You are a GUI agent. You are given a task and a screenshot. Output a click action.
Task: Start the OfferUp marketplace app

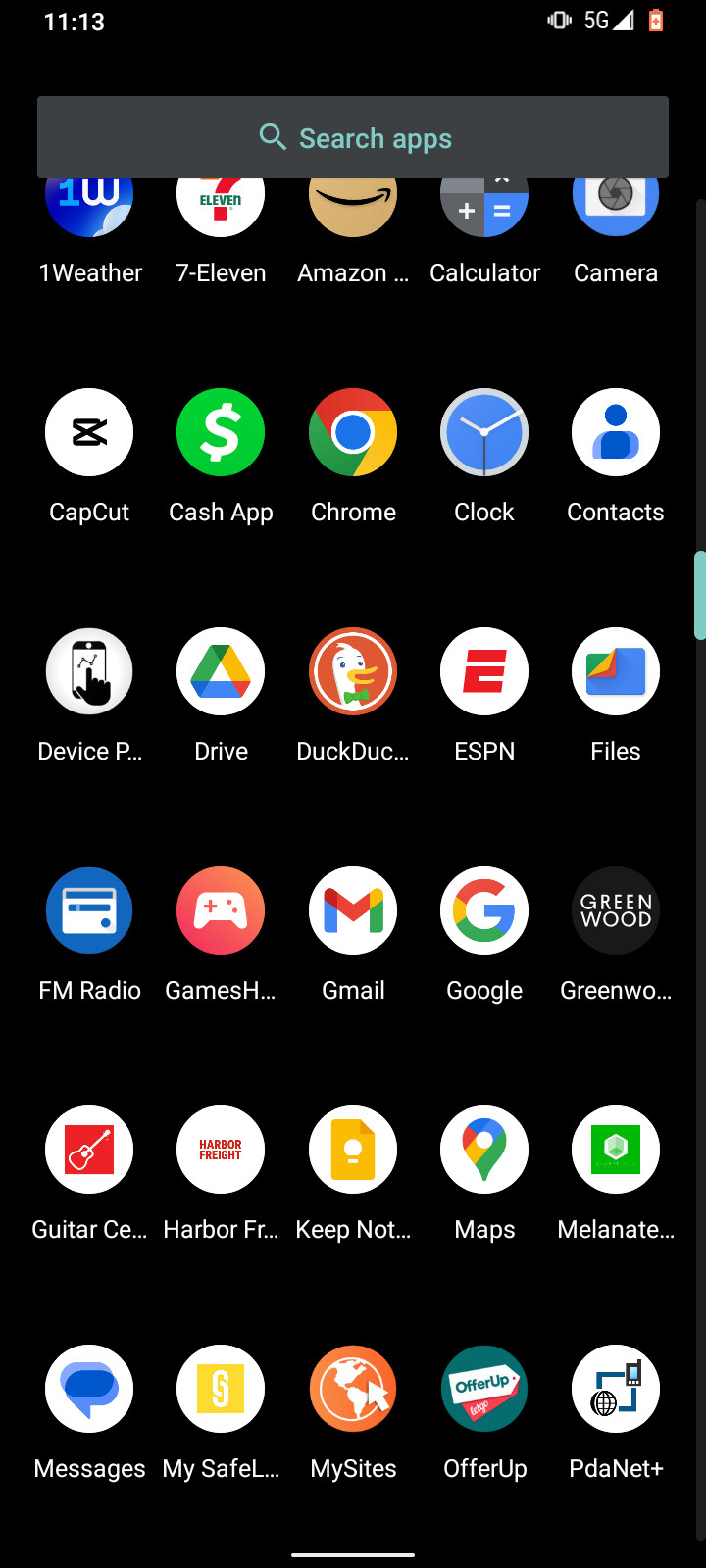click(x=484, y=1389)
